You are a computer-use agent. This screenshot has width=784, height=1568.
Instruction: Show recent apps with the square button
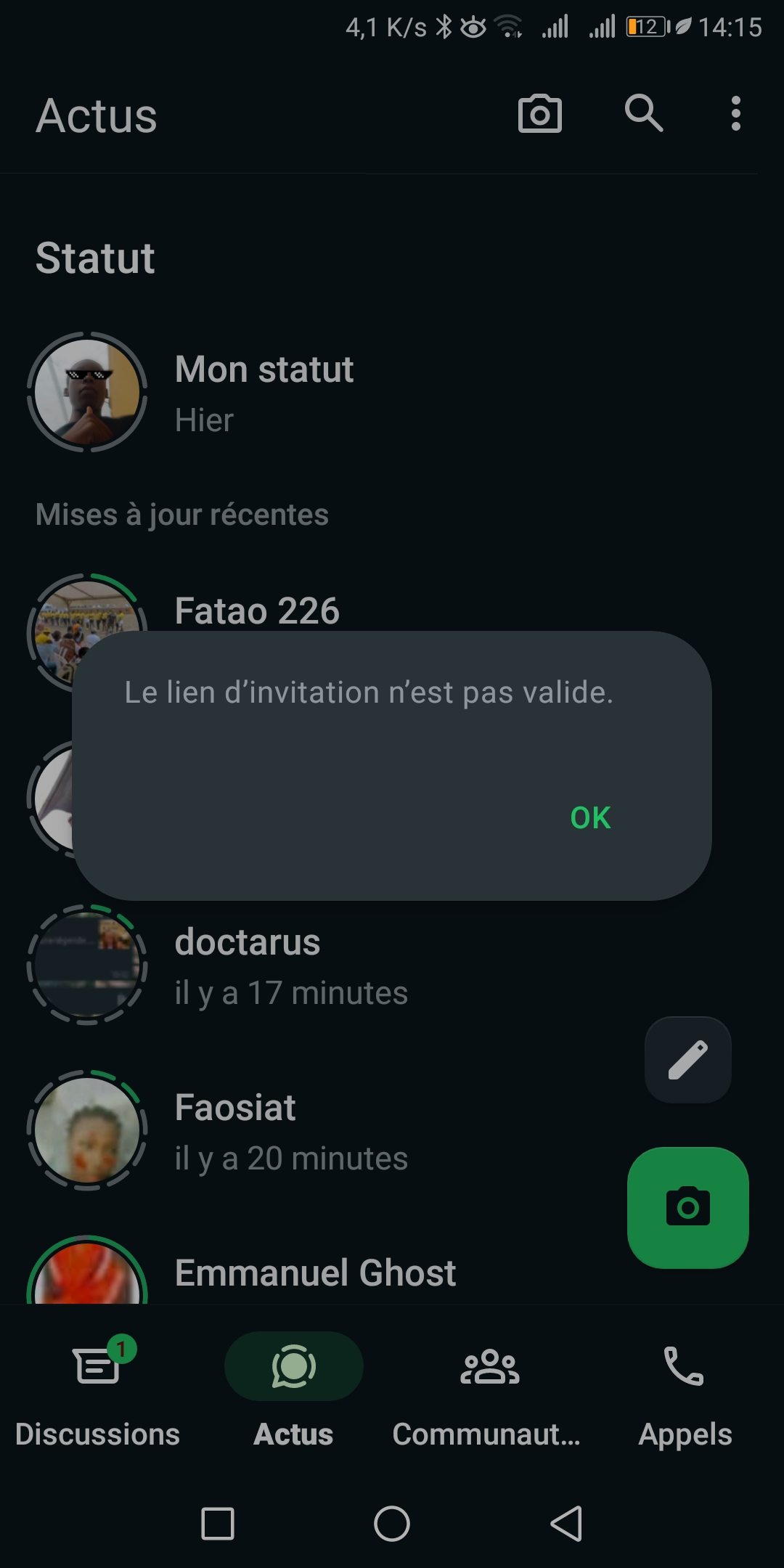[x=217, y=1523]
